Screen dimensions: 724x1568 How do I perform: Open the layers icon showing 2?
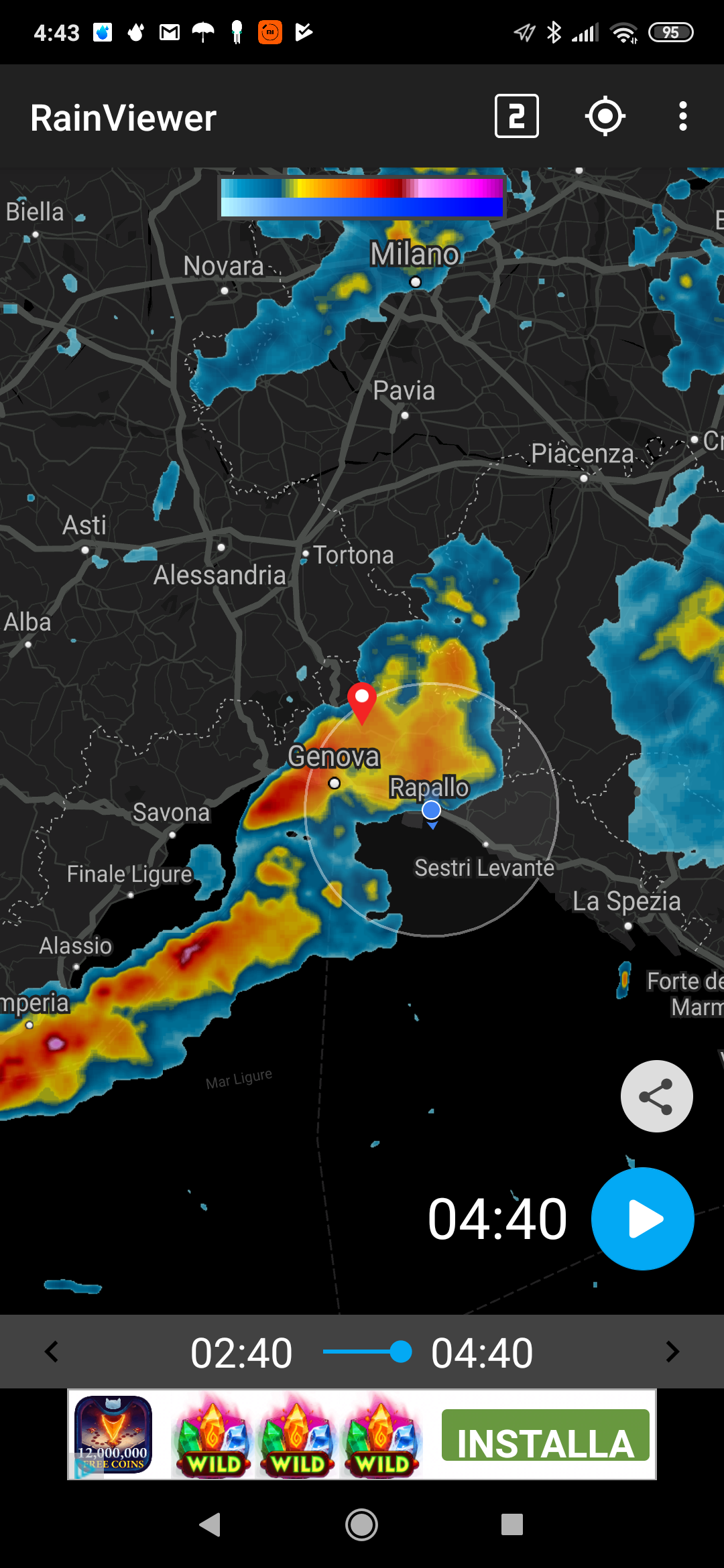click(x=516, y=117)
